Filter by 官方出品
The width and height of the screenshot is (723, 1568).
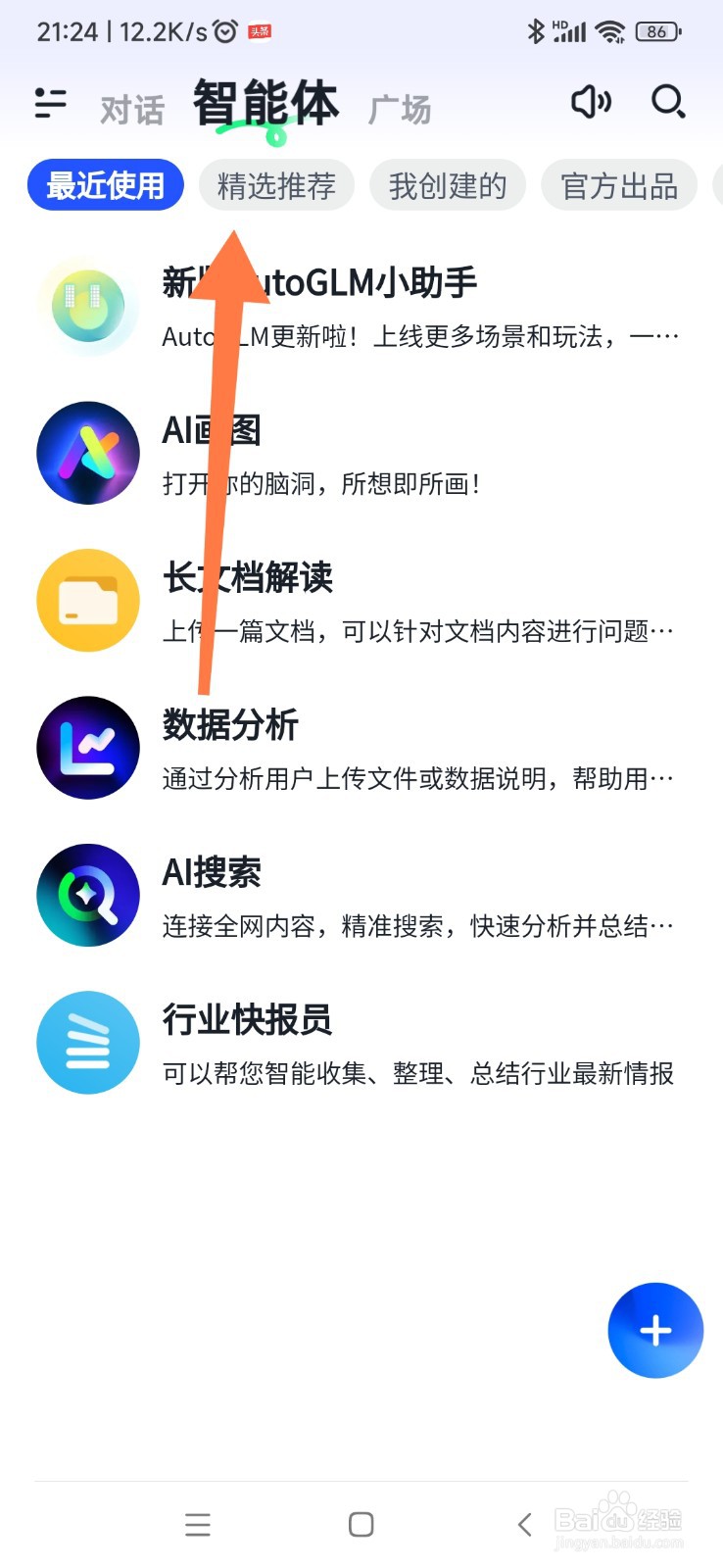pyautogui.click(x=619, y=185)
